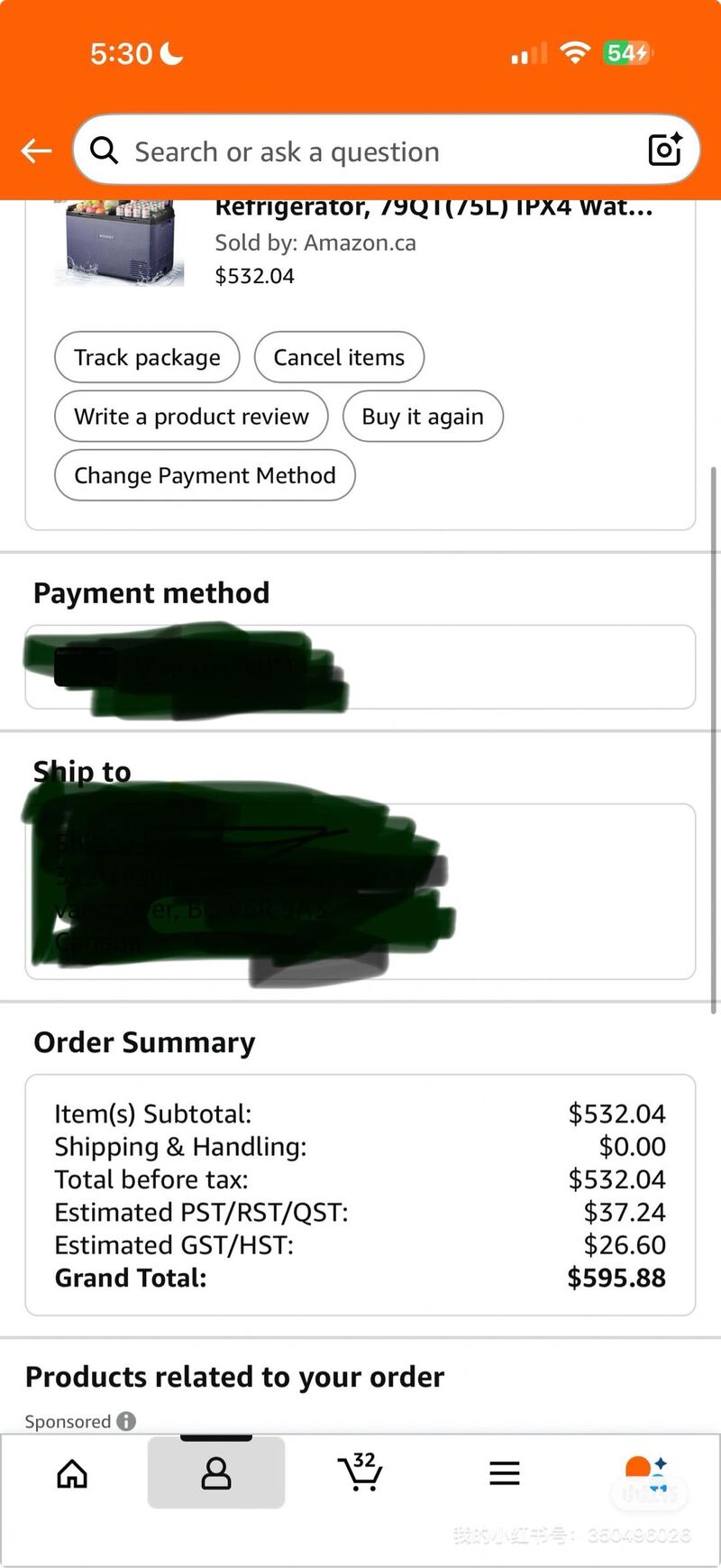Image resolution: width=721 pixels, height=1568 pixels.
Task: Select Cancel items
Action: pyautogui.click(x=339, y=357)
